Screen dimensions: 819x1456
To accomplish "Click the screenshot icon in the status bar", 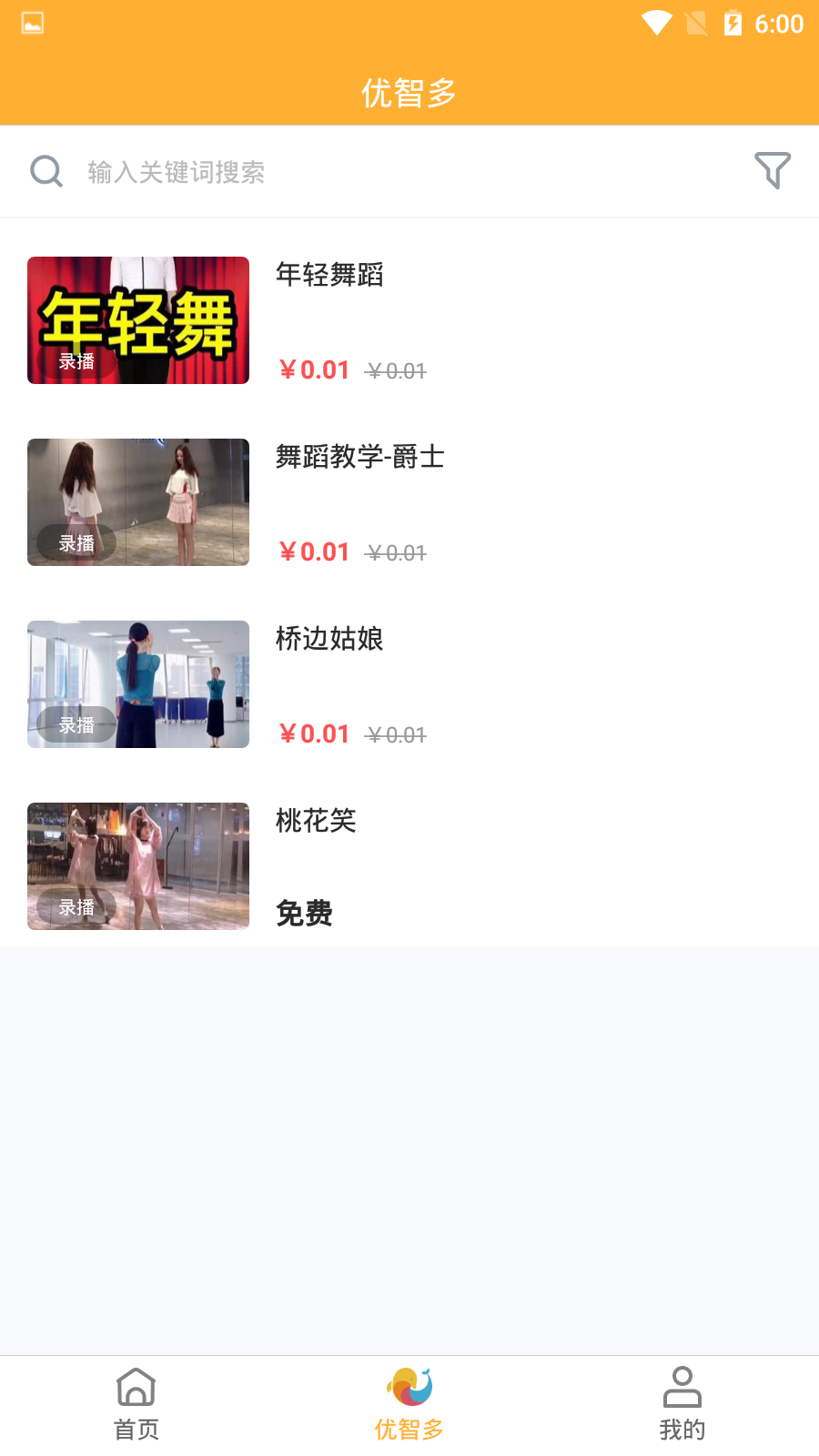I will [33, 23].
